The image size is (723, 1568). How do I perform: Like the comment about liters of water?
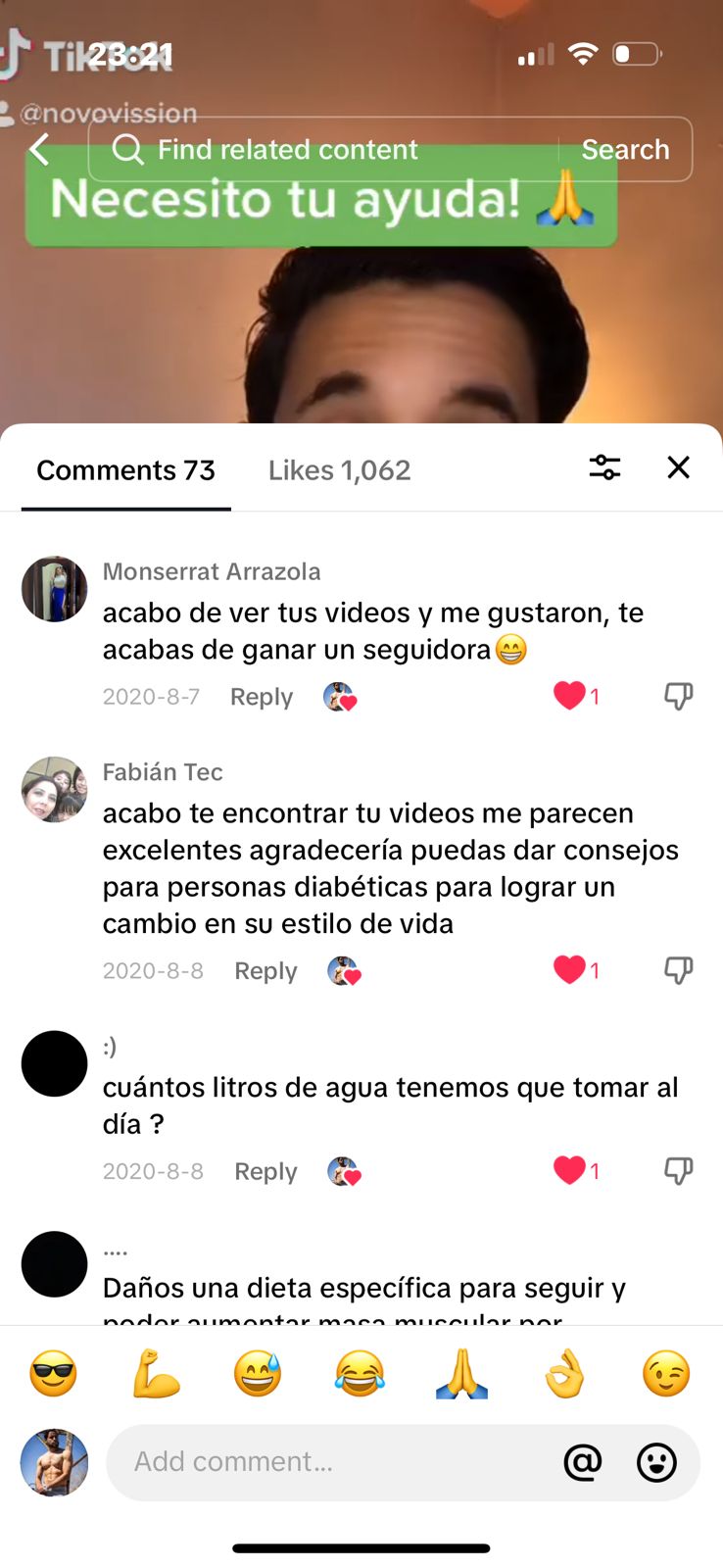[570, 1170]
